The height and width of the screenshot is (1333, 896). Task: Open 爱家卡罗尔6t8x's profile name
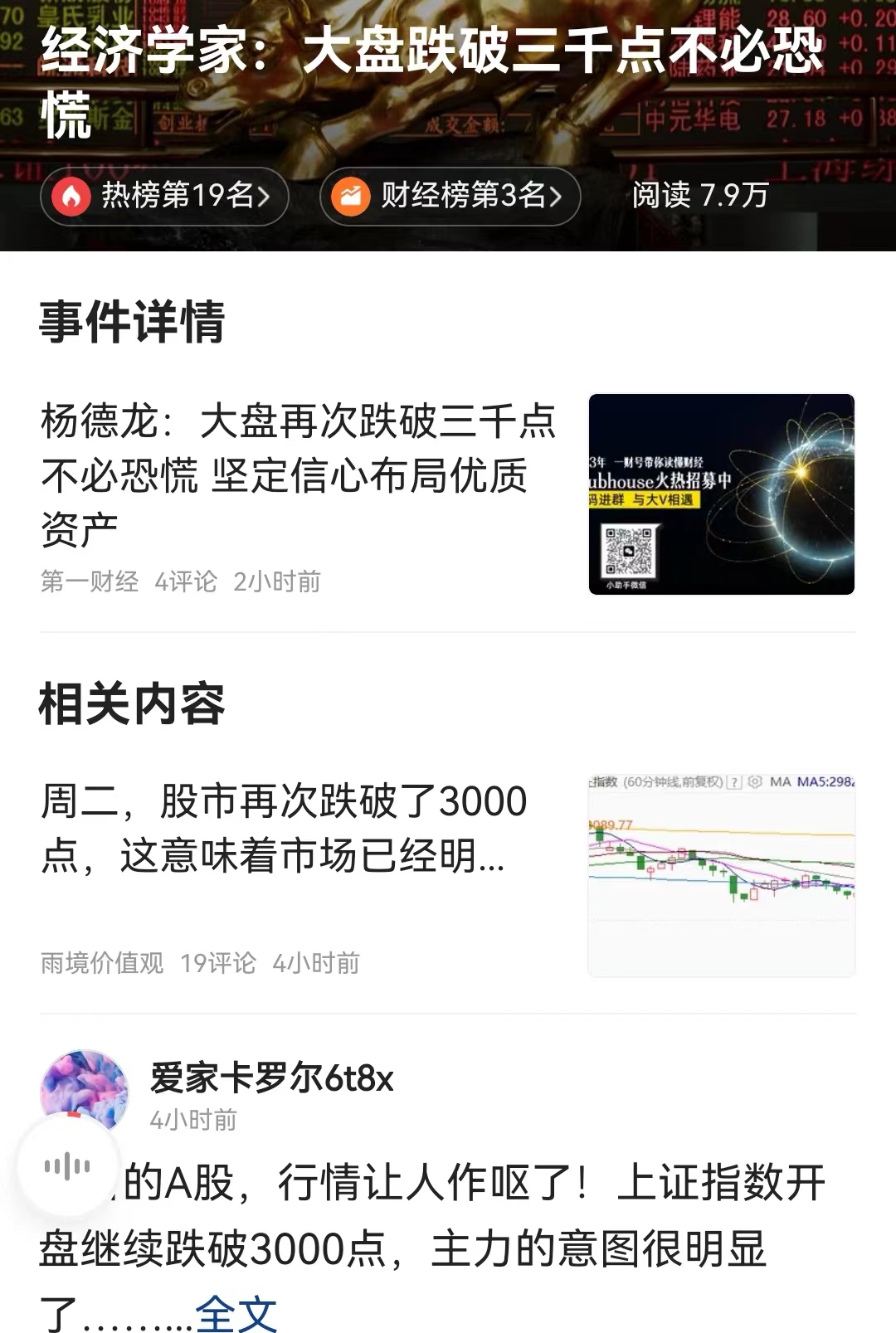click(271, 1078)
